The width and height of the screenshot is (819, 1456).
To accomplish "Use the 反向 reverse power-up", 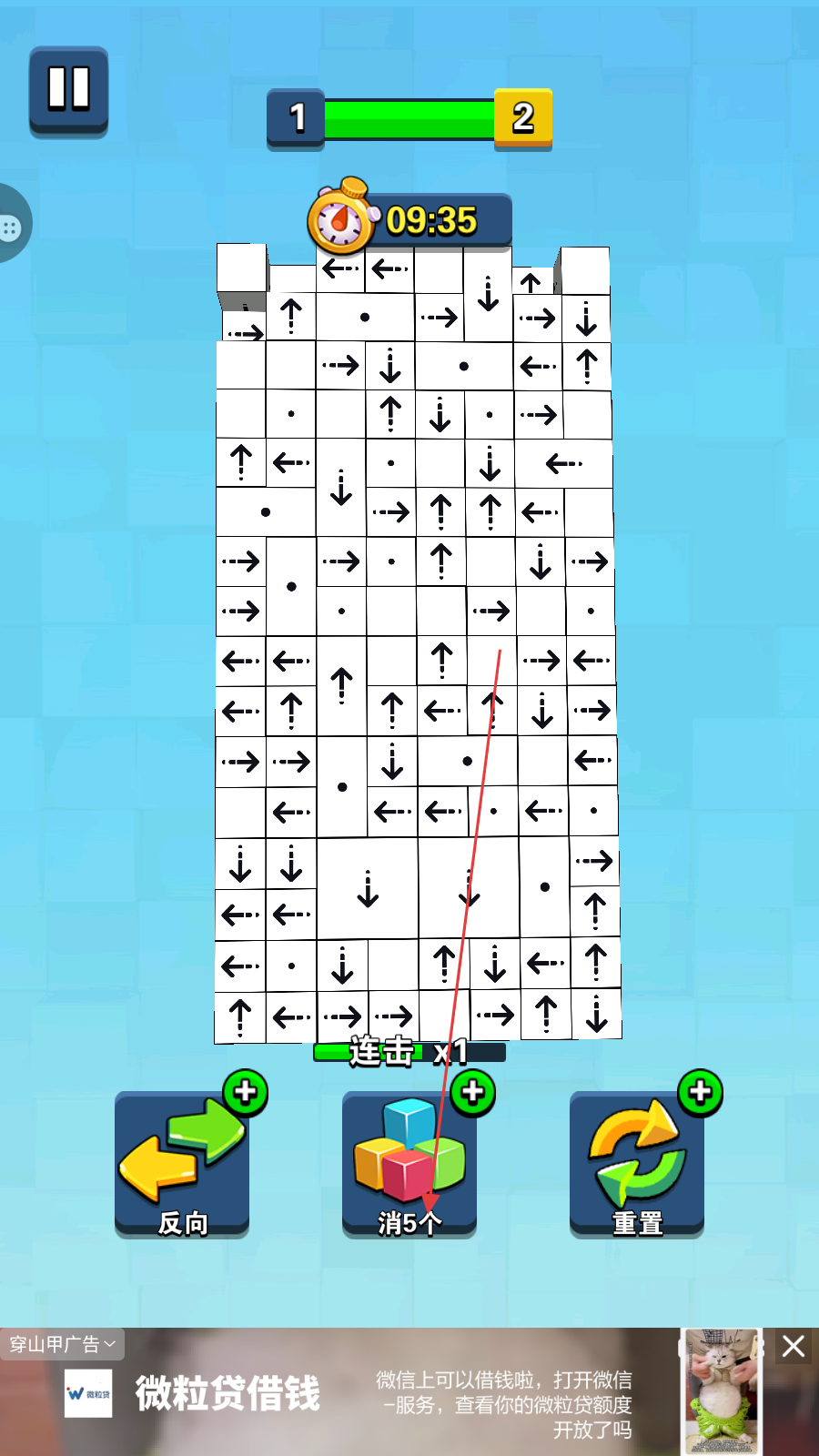I will point(182,1165).
